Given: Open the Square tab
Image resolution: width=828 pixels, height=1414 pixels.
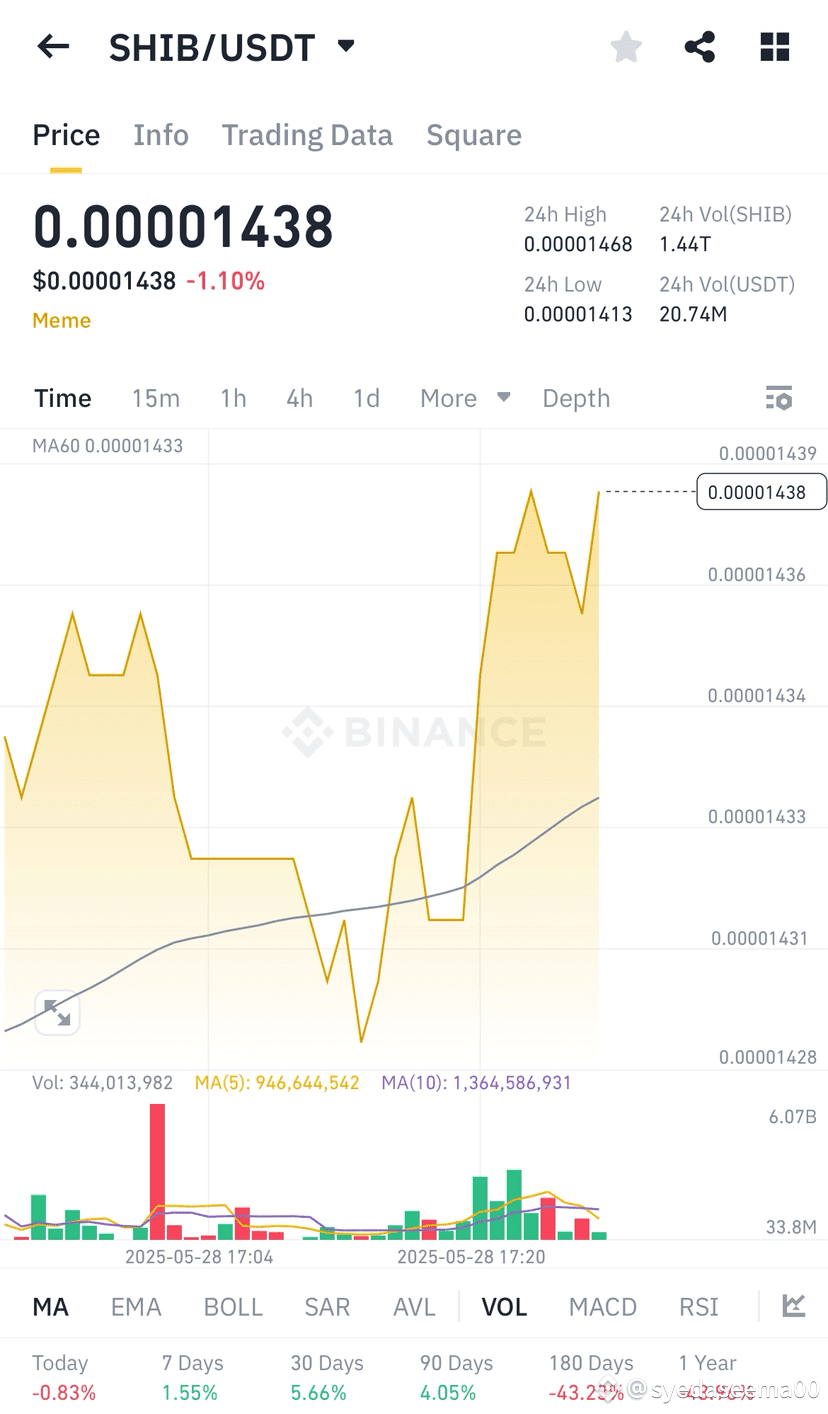Looking at the screenshot, I should click(x=474, y=135).
